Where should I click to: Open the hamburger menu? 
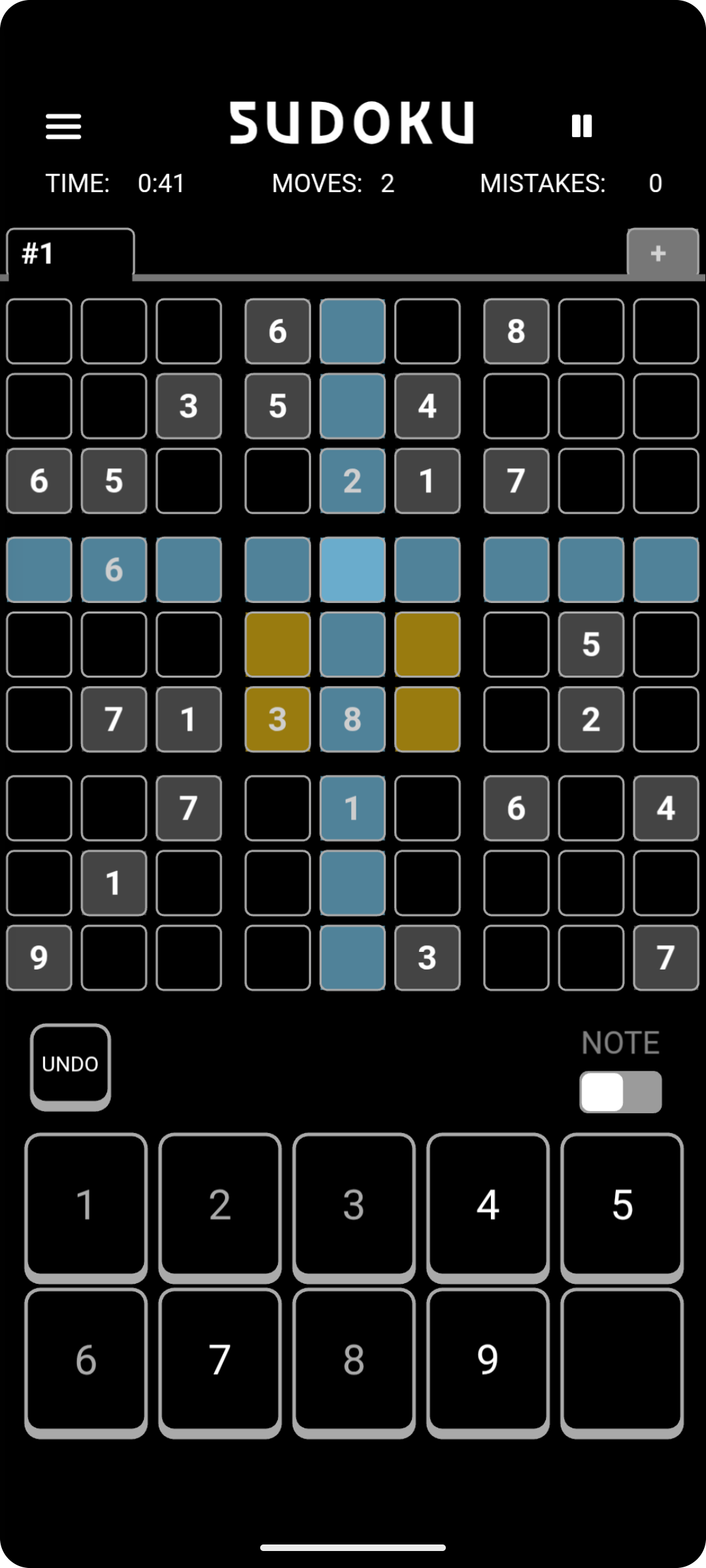pos(63,126)
